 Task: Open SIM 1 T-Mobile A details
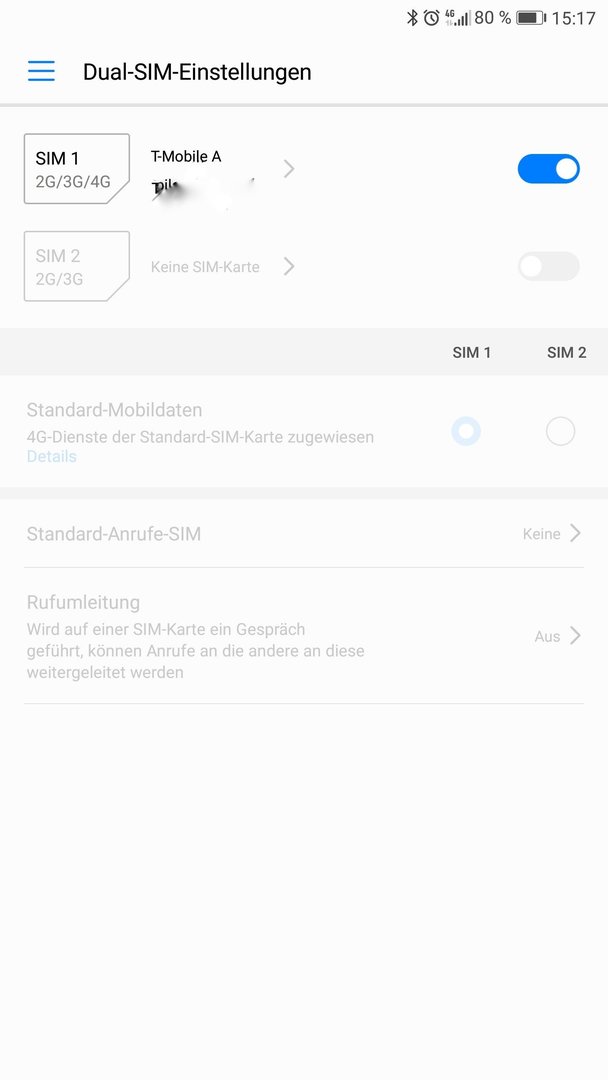click(x=220, y=168)
